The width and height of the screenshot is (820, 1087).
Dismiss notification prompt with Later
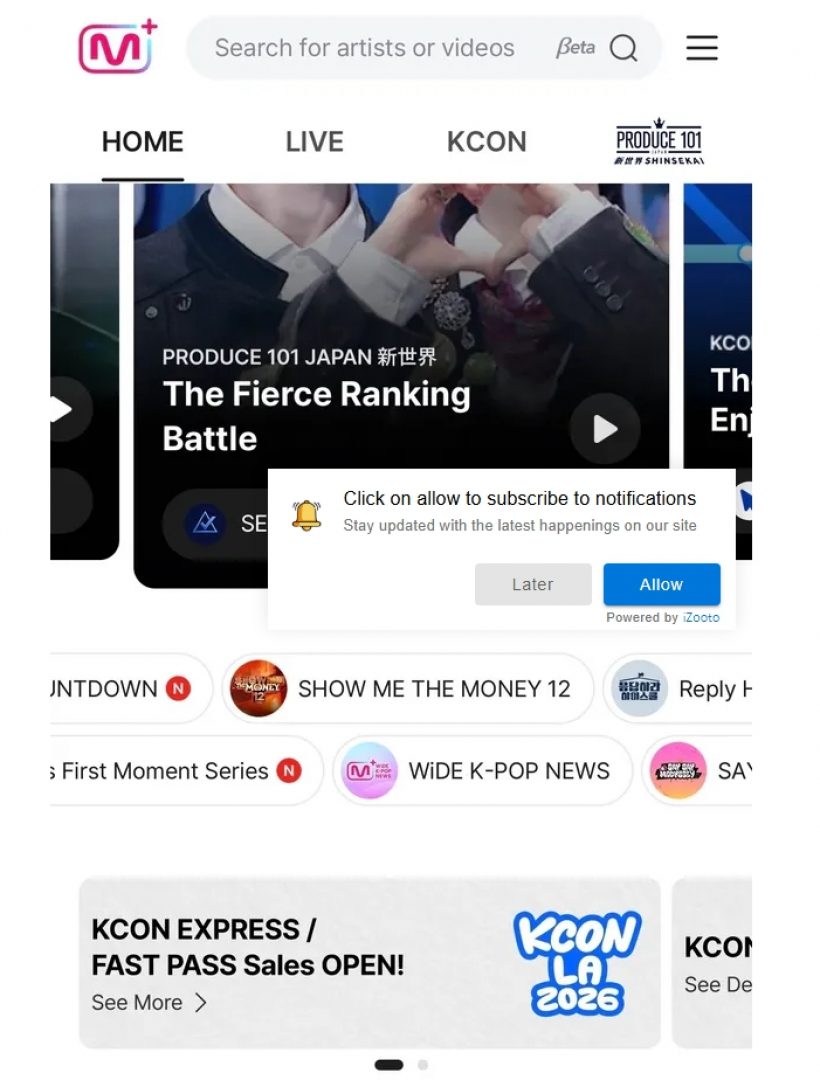[533, 585]
